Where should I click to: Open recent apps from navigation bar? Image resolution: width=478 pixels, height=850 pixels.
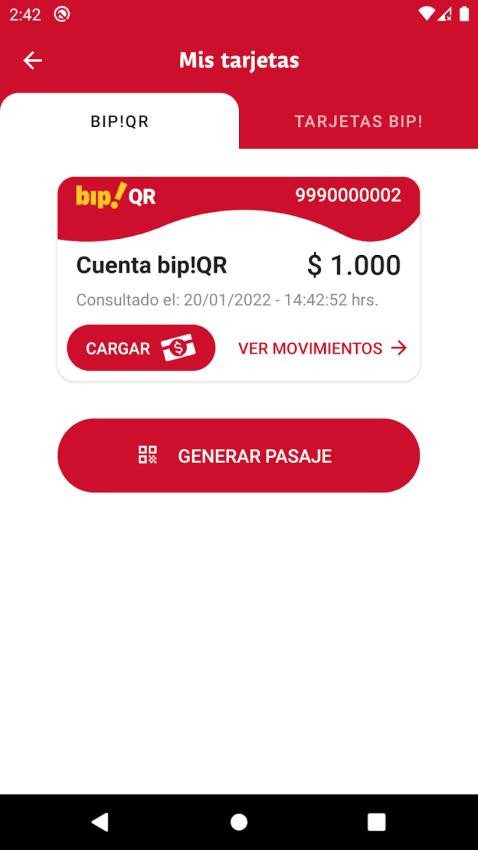point(376,822)
